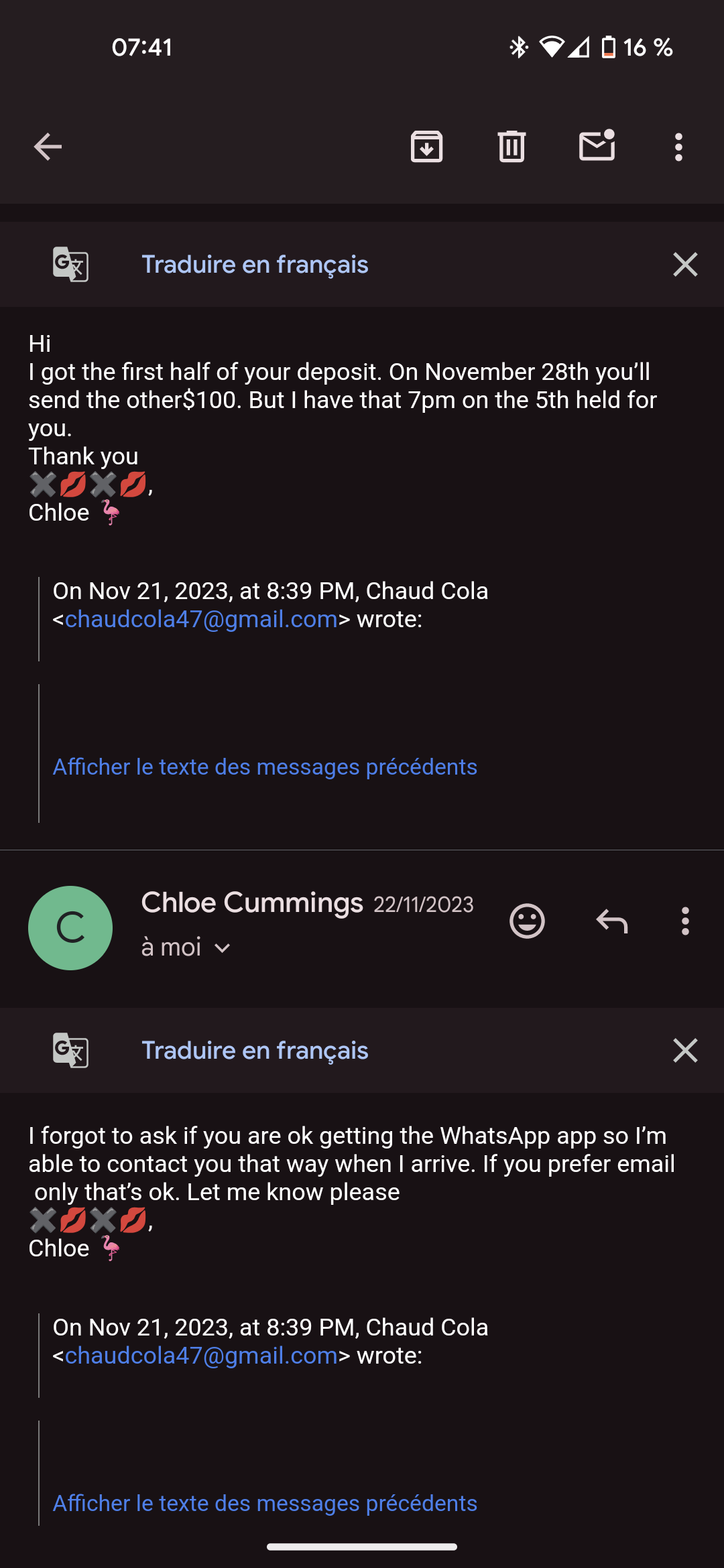Archive this email conversation
Screen dimensions: 724x1568
coord(427,147)
